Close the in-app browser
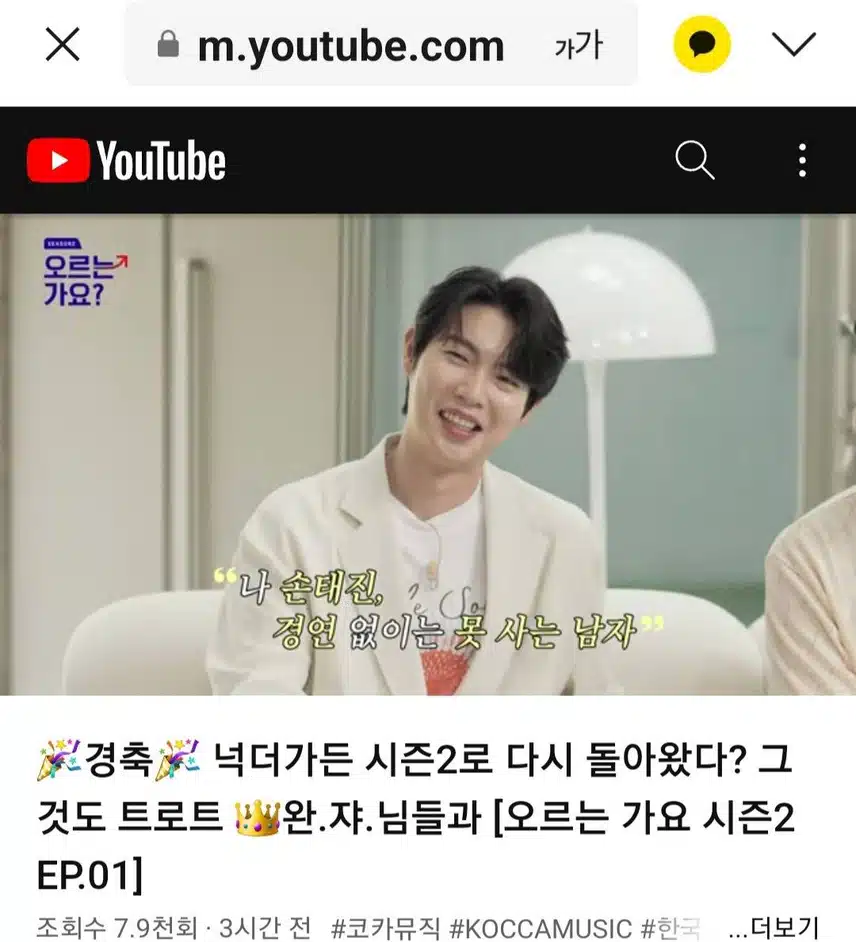Viewport: 856px width, 942px height. (x=63, y=45)
